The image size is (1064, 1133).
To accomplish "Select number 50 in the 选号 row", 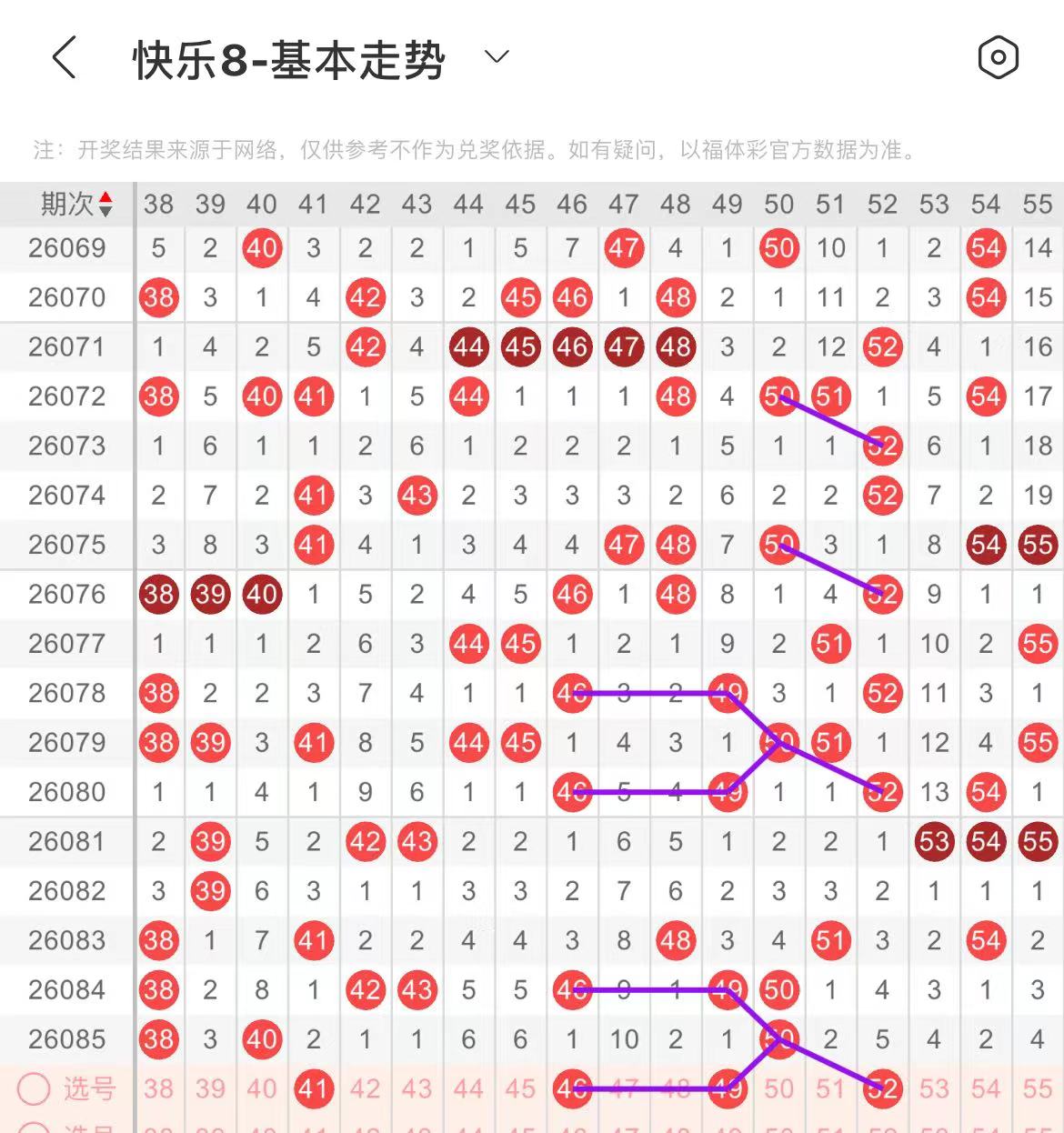I will 778,1088.
